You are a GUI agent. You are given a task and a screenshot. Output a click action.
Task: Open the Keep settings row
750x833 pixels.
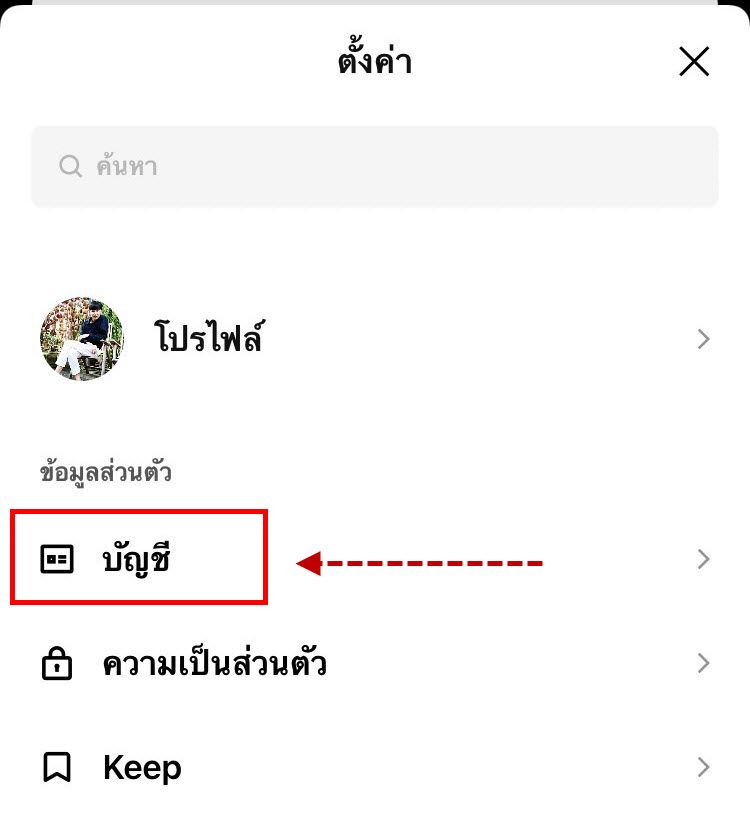point(374,768)
